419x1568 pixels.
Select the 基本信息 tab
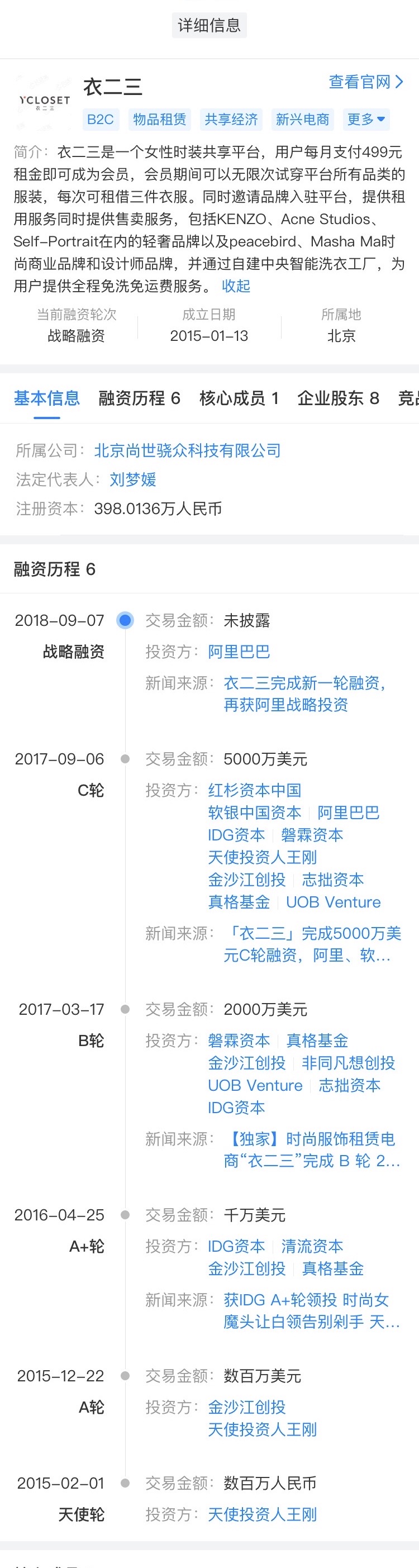[x=47, y=398]
